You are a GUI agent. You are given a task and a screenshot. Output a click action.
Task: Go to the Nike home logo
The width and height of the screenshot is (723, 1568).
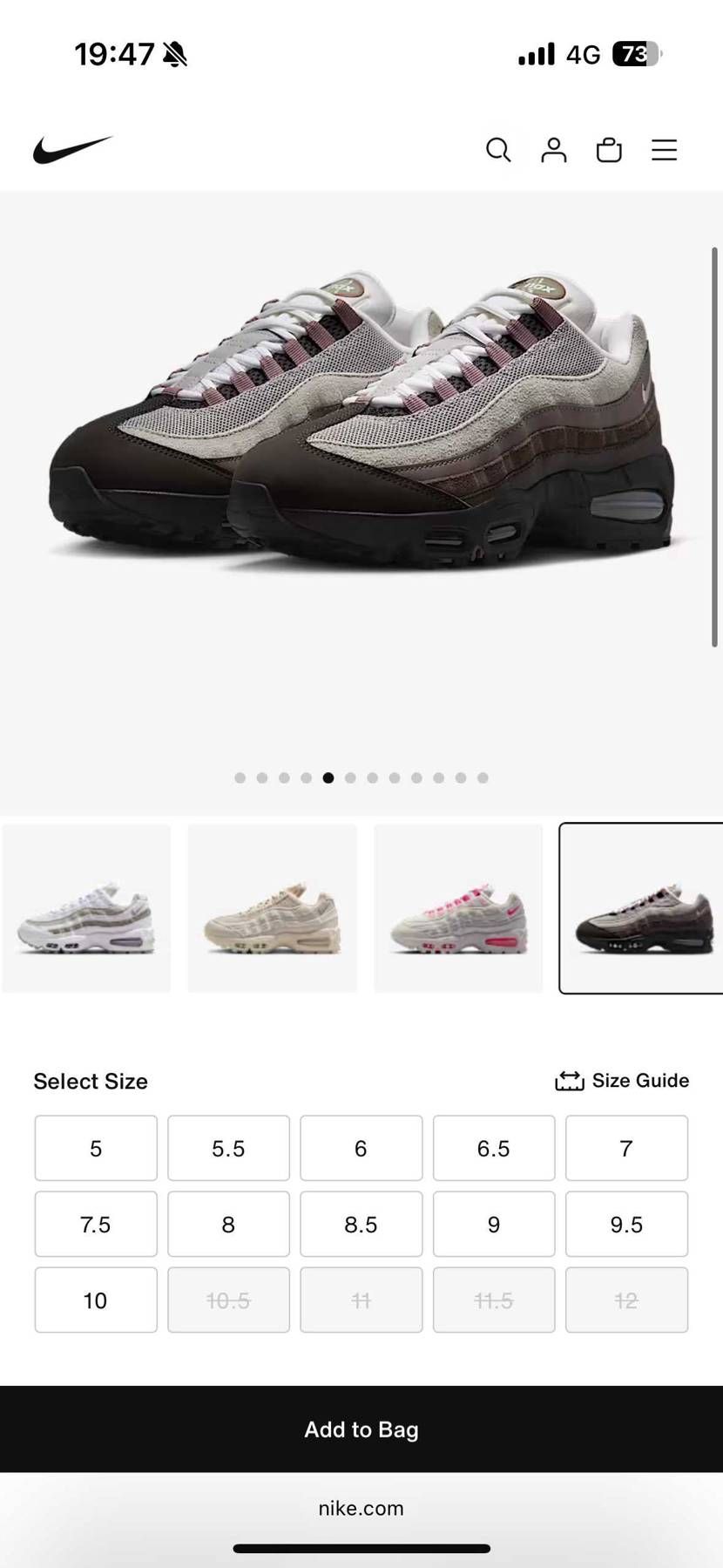click(x=73, y=150)
